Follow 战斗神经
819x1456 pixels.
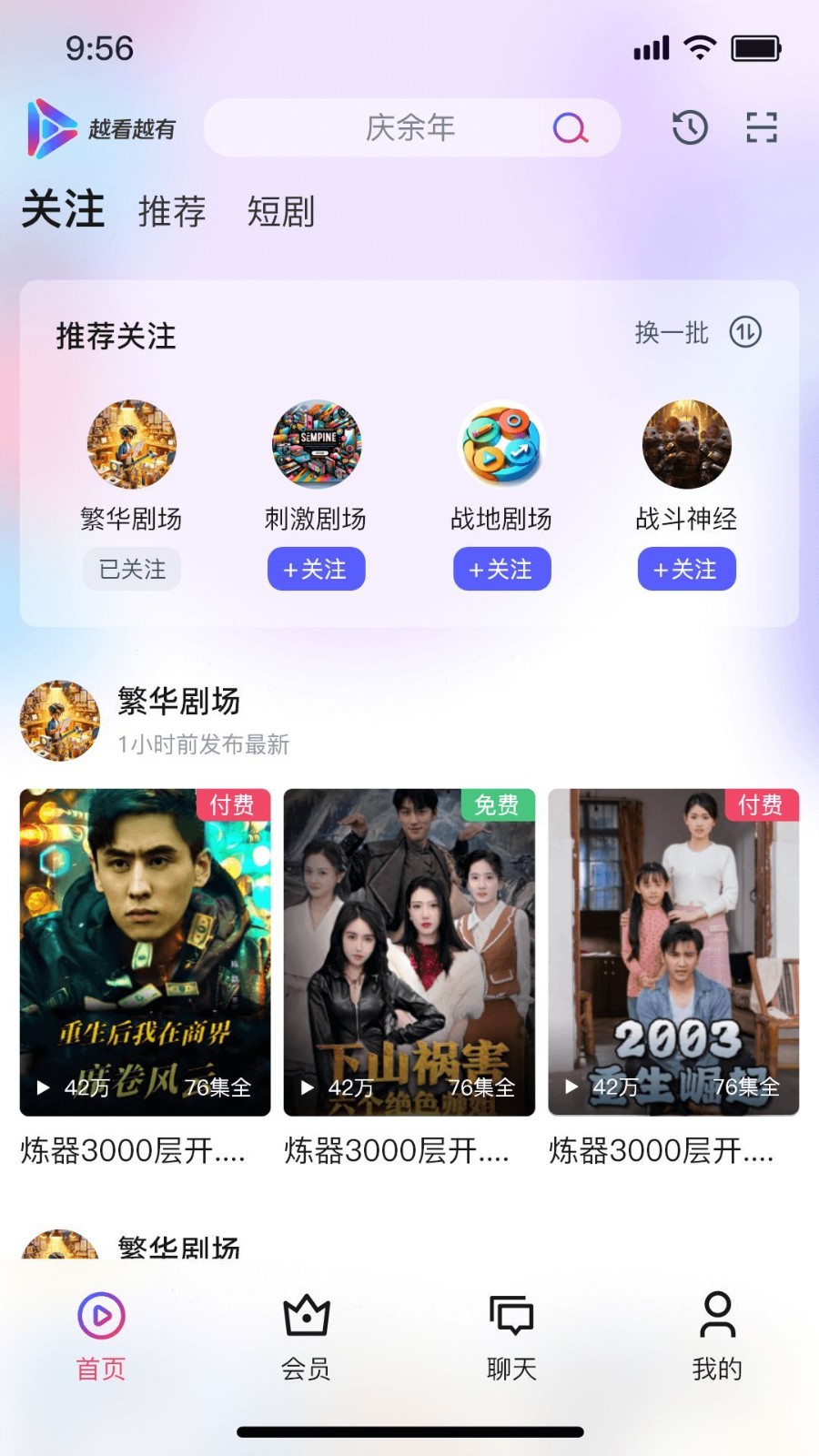(686, 569)
